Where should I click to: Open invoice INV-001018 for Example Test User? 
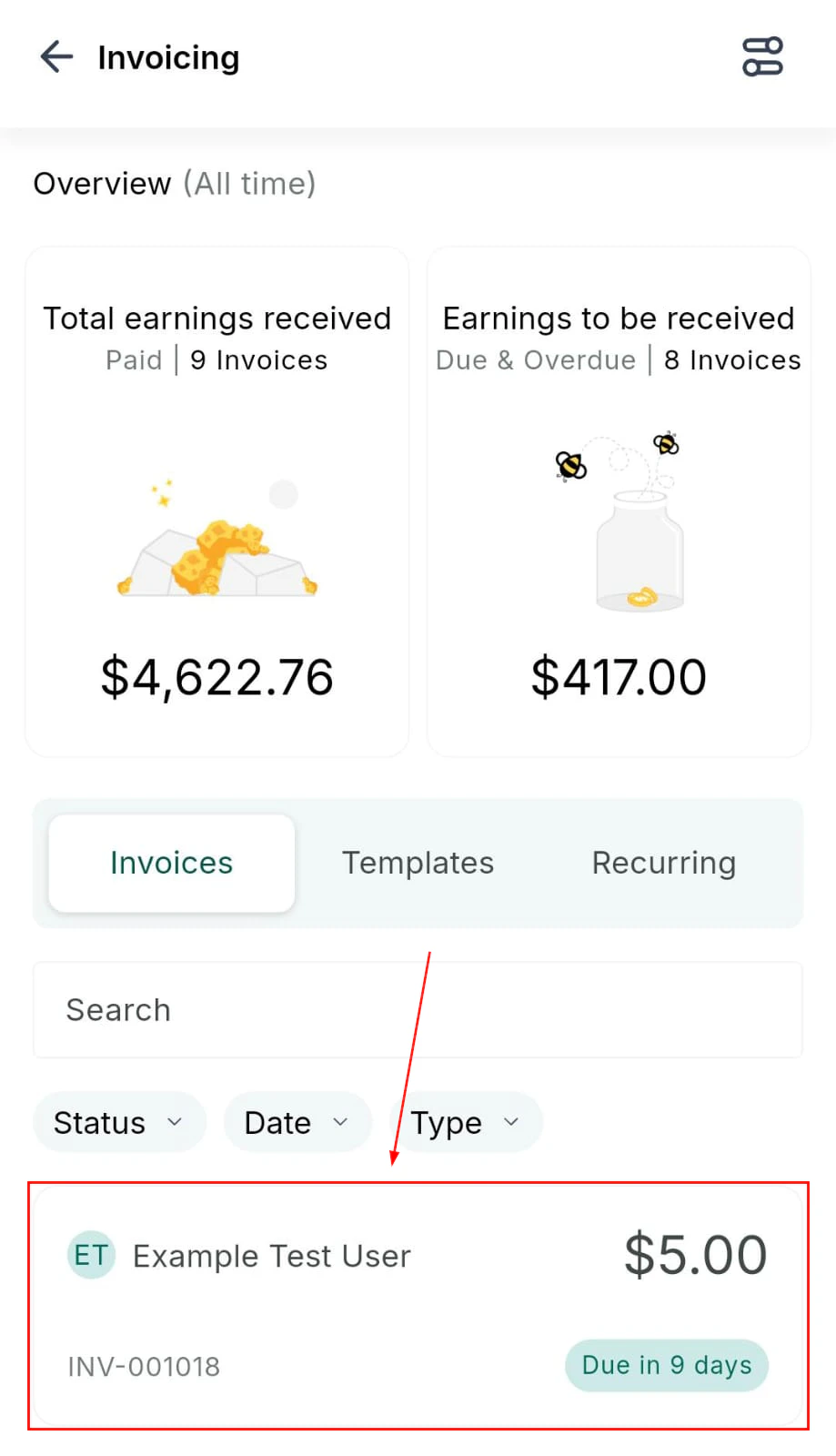[418, 1307]
